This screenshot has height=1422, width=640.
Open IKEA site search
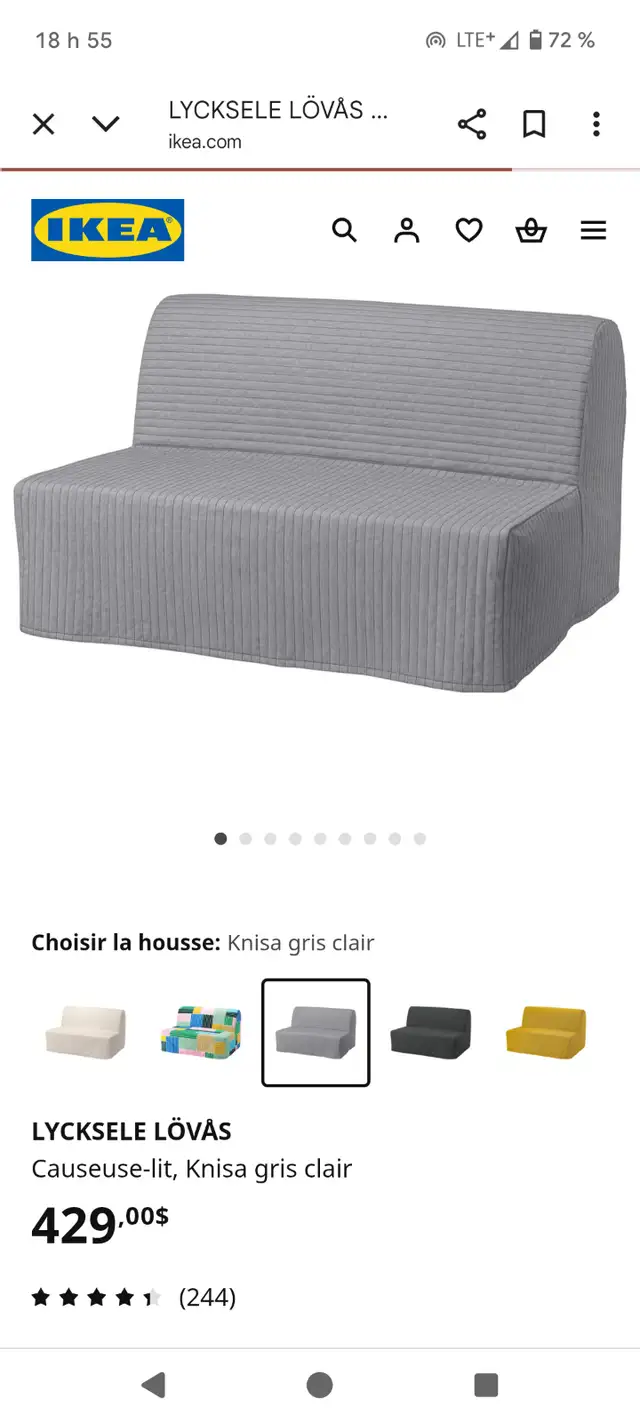[x=344, y=231]
